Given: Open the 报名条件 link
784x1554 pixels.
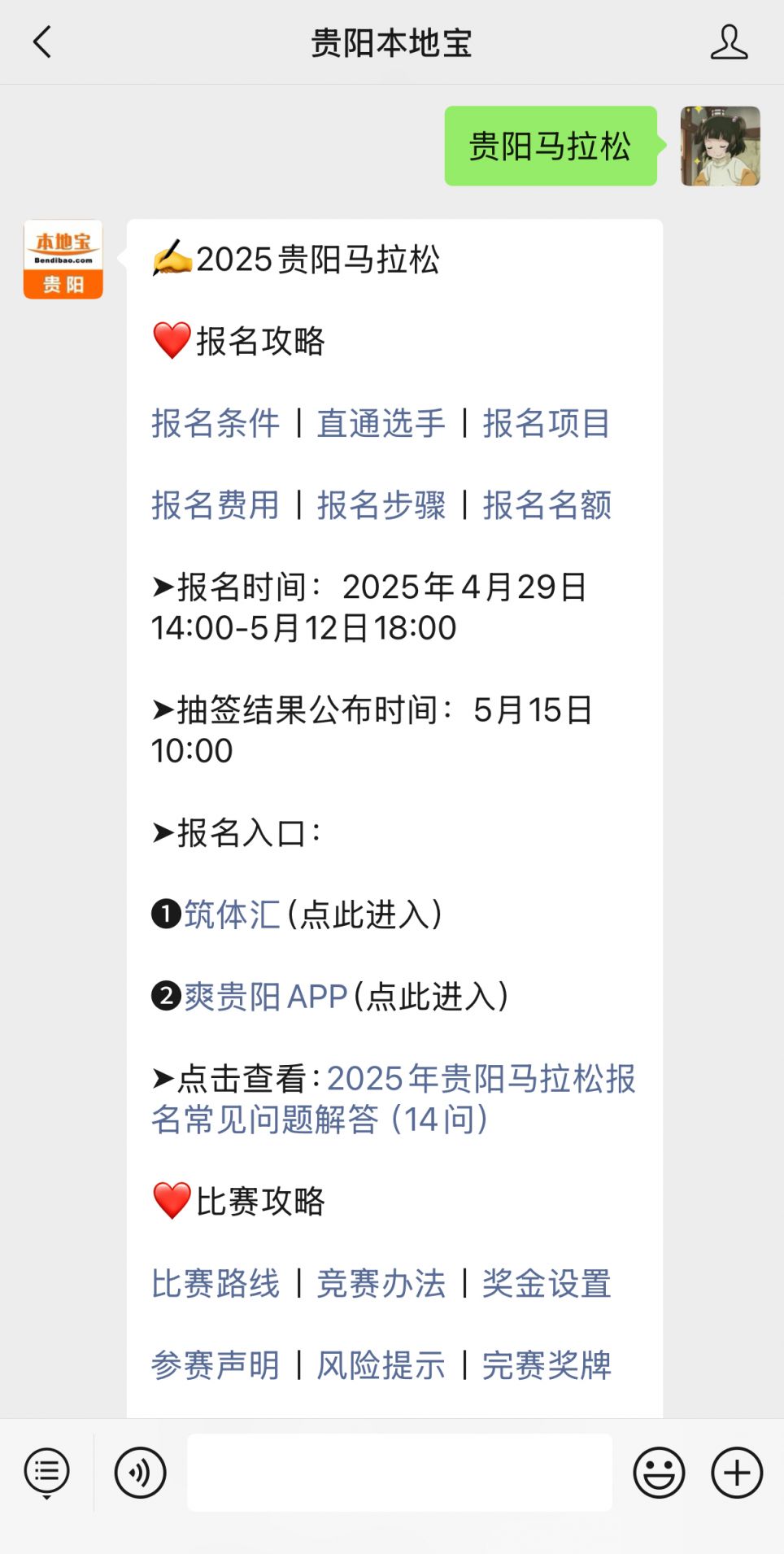Looking at the screenshot, I should click(x=216, y=423).
